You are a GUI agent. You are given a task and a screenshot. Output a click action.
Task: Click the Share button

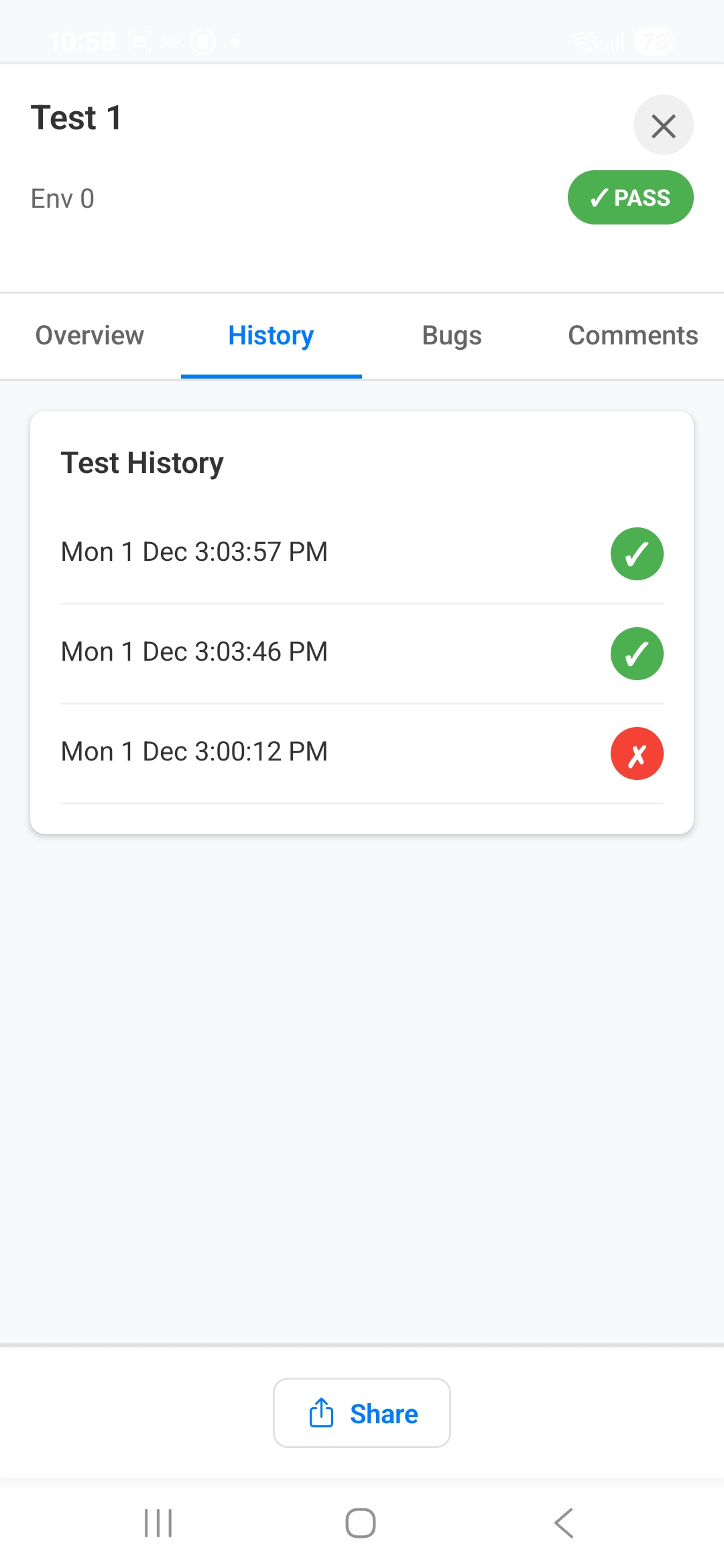coord(361,1413)
